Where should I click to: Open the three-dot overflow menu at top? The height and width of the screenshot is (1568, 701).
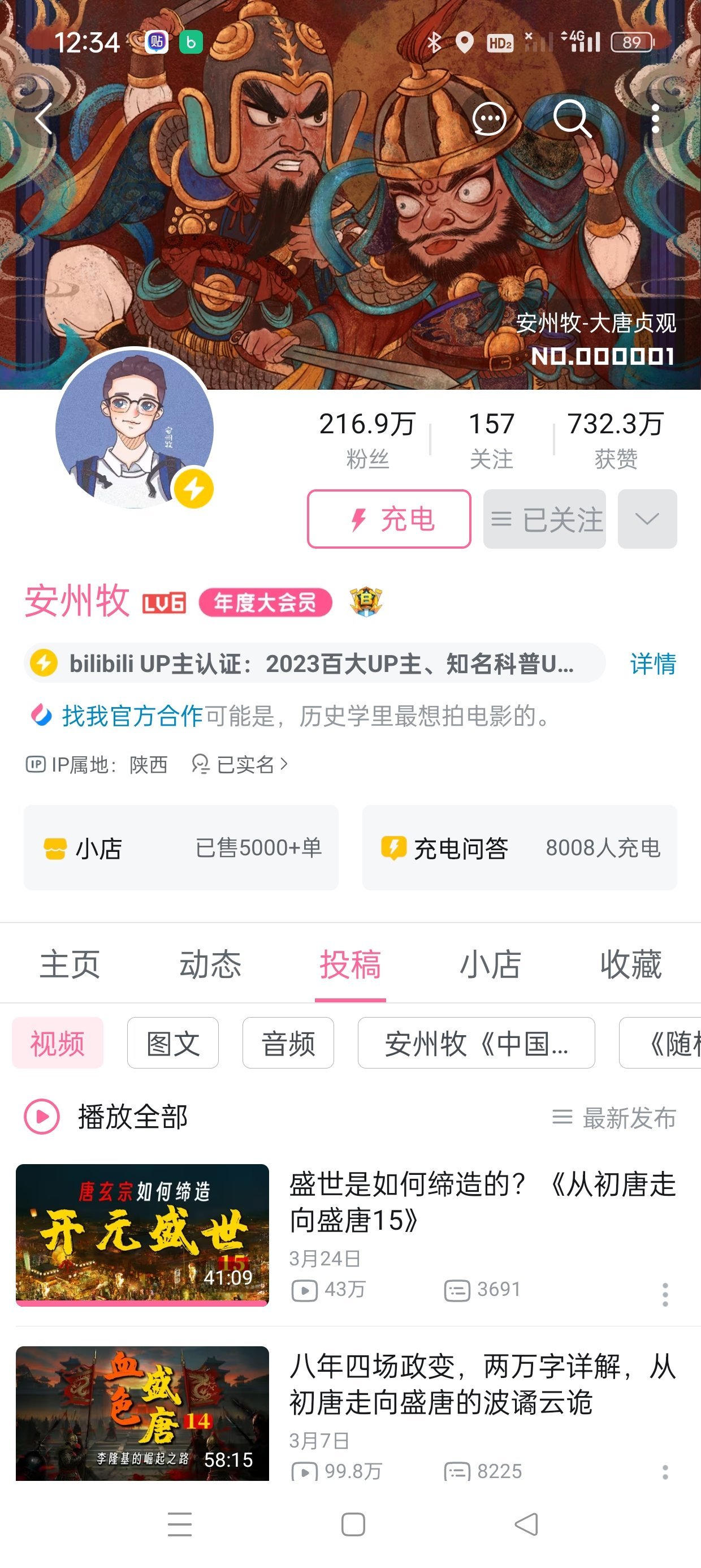tap(655, 118)
